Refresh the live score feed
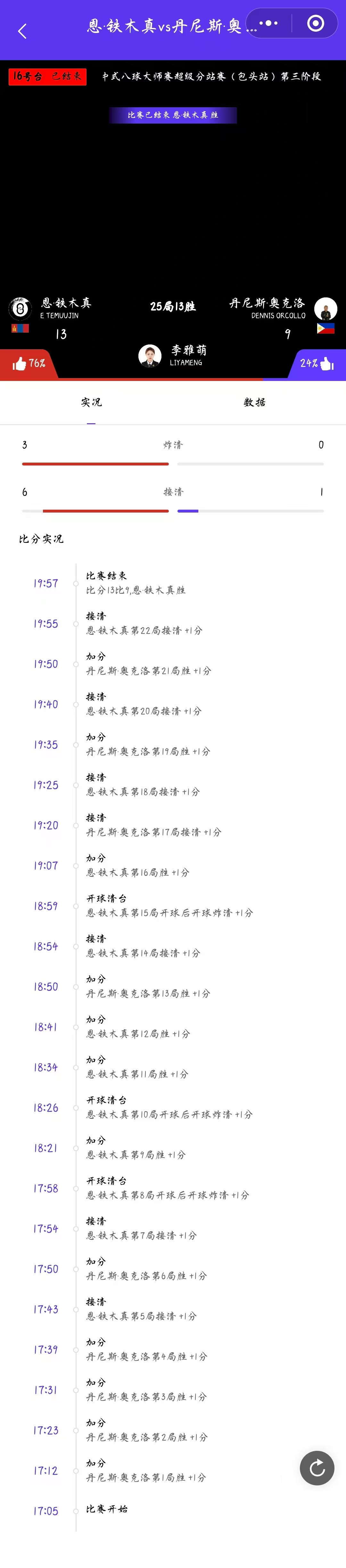Viewport: 346px width, 1568px height. point(317,1467)
